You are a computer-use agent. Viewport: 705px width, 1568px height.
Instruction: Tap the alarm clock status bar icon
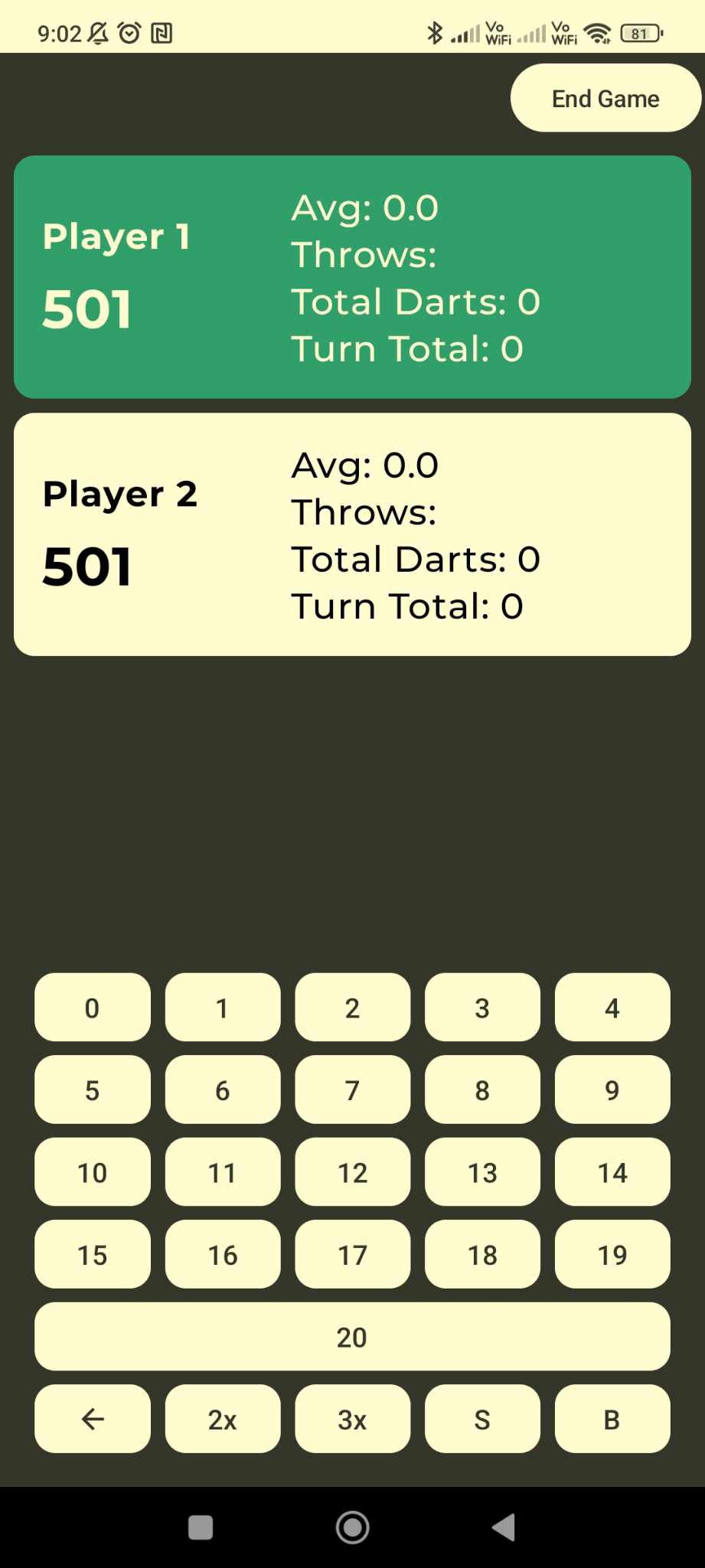(x=130, y=33)
